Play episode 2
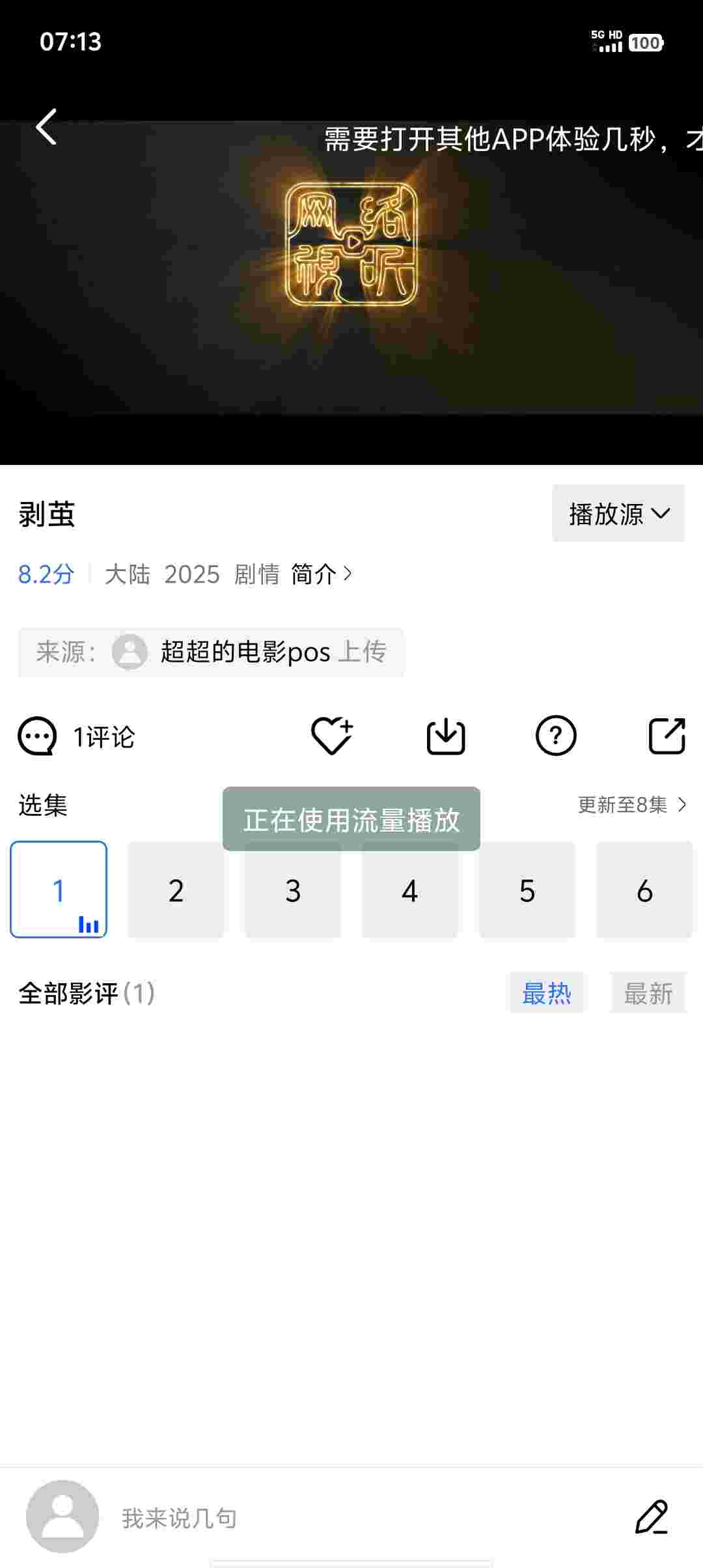Viewport: 703px width, 1568px height. coord(176,889)
